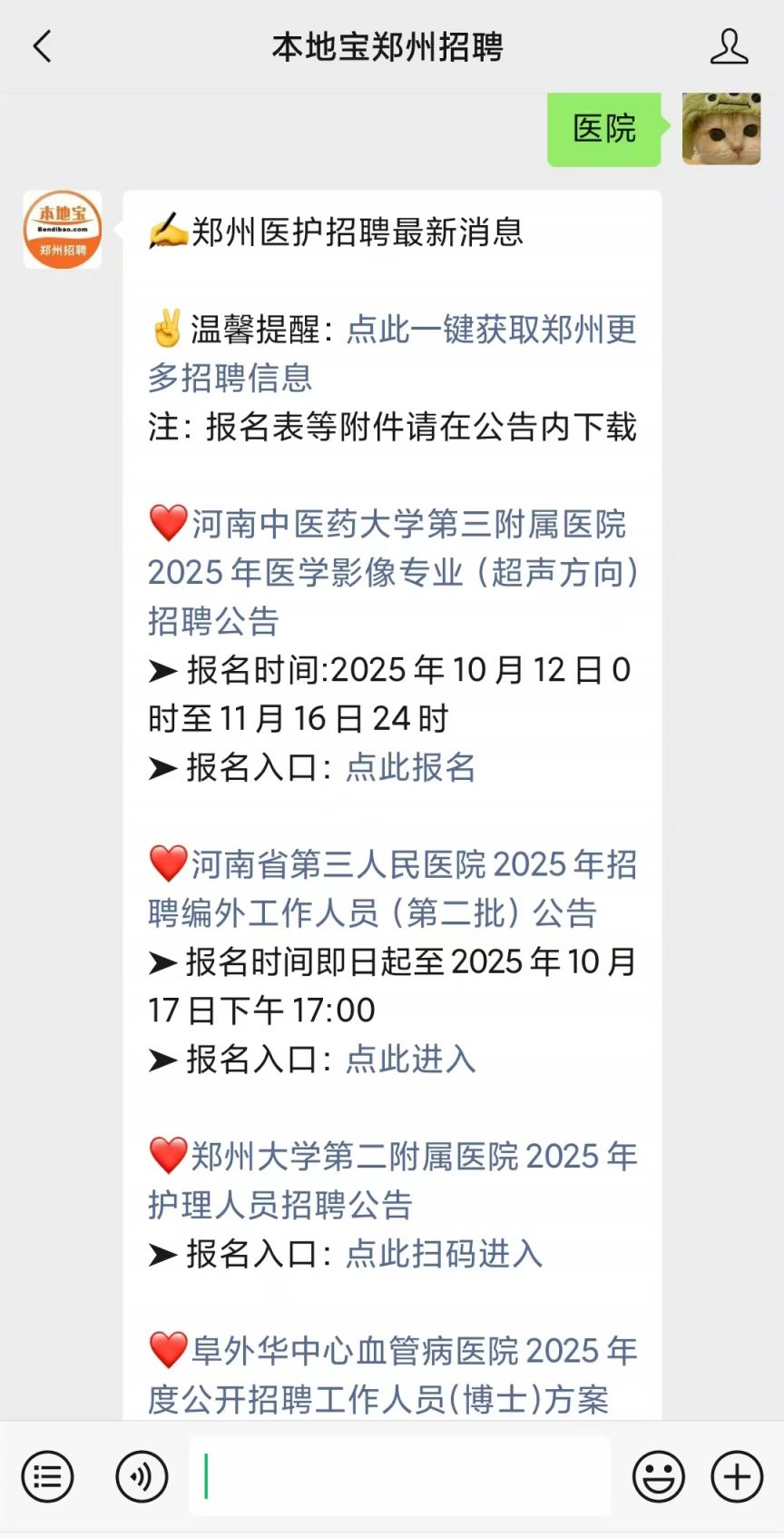Switch to the account menu list
This screenshot has height=1538, width=784.
[x=47, y=1477]
